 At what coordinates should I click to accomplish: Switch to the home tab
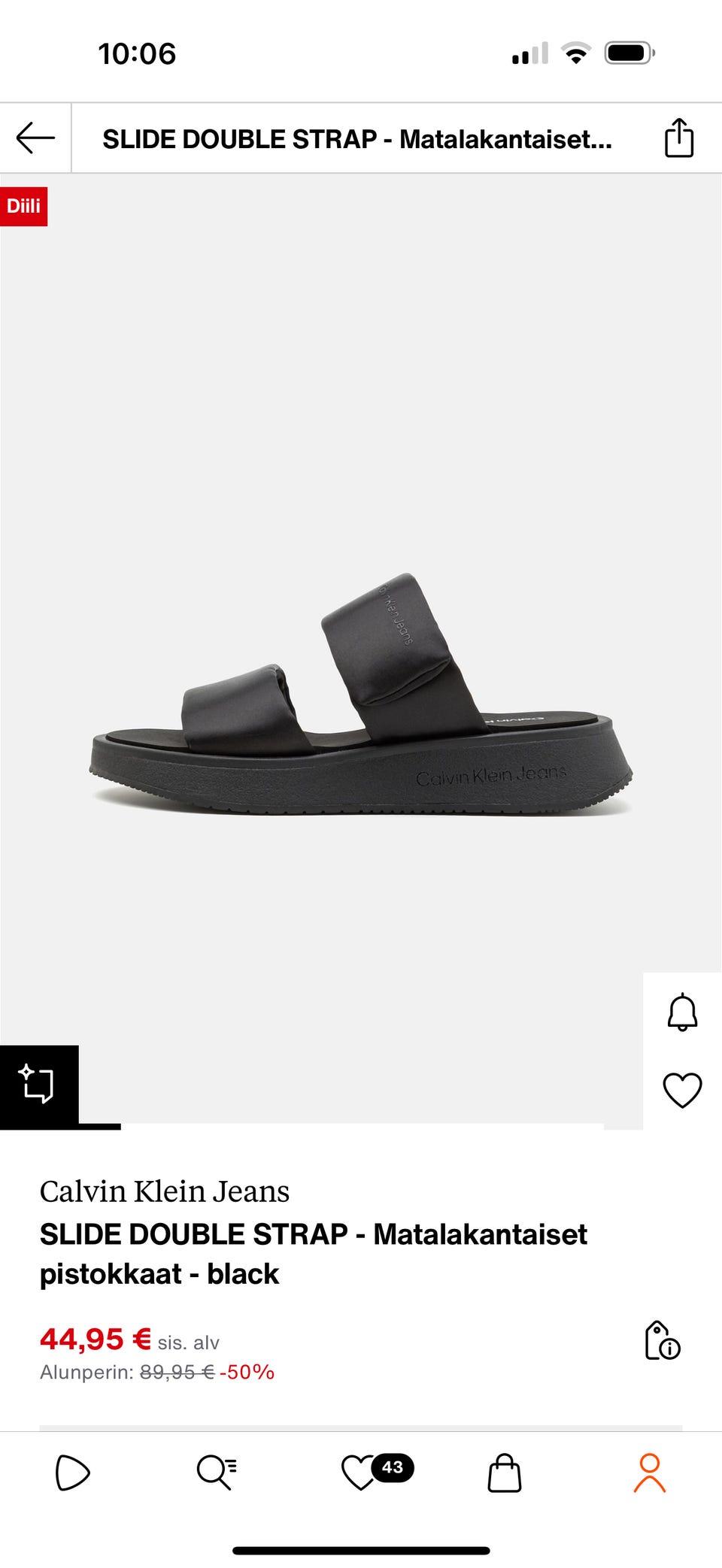tap(72, 1472)
